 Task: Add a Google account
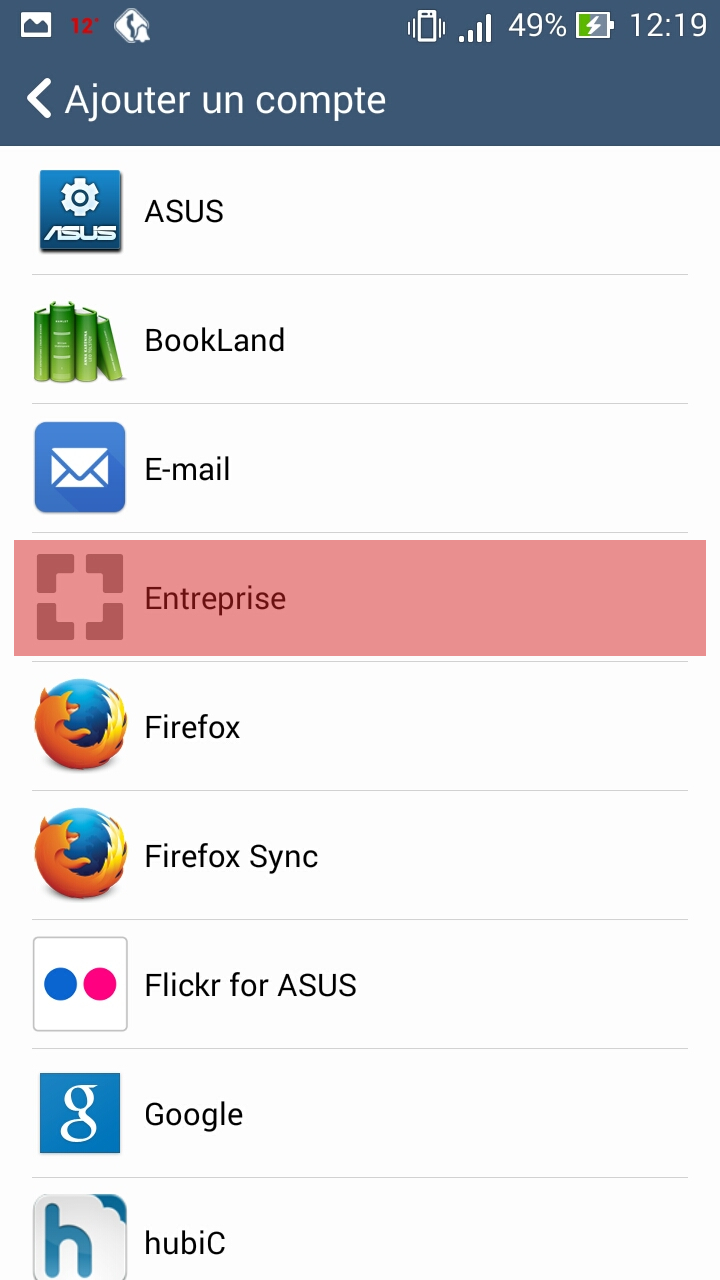pos(360,1114)
